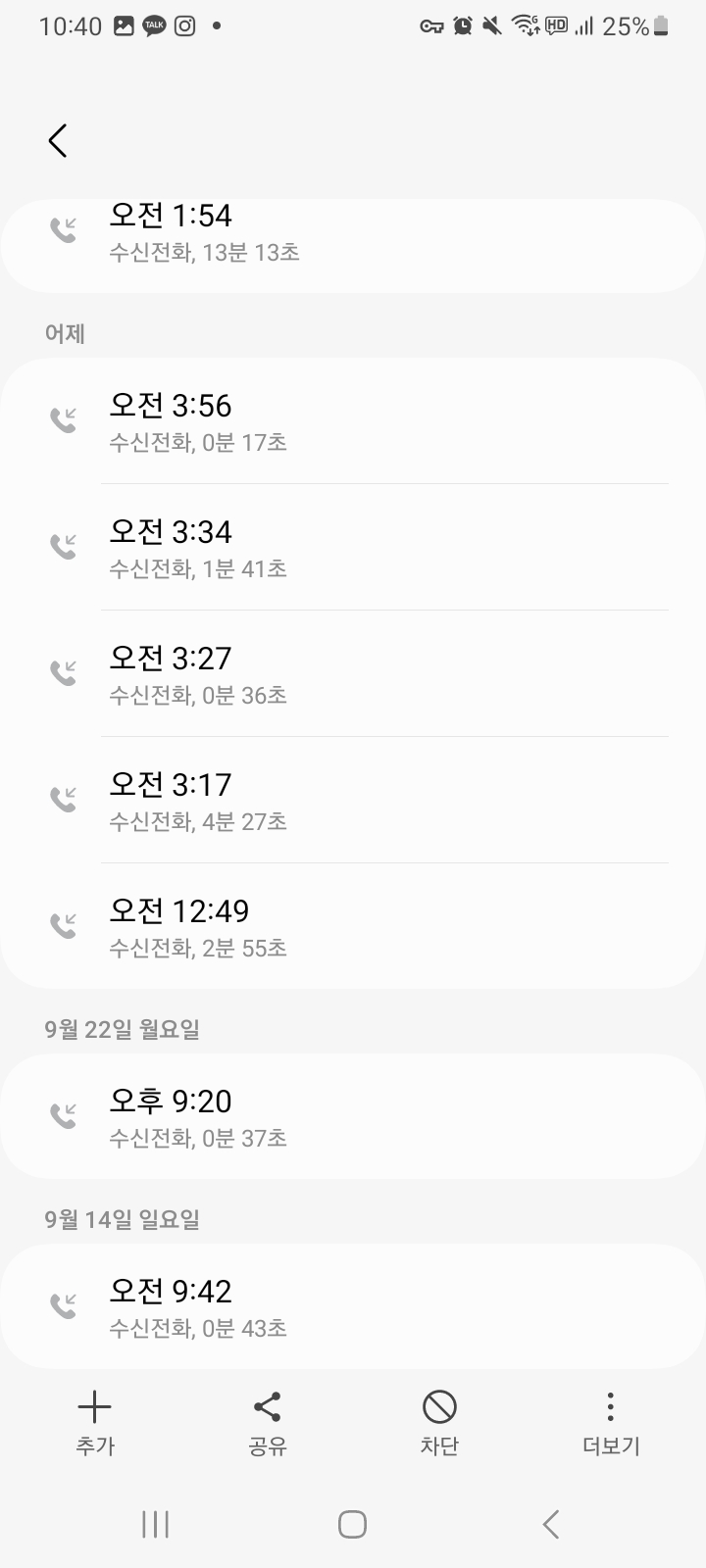This screenshot has height=1568, width=706.
Task: Block this number with 차단
Action: pyautogui.click(x=439, y=1423)
